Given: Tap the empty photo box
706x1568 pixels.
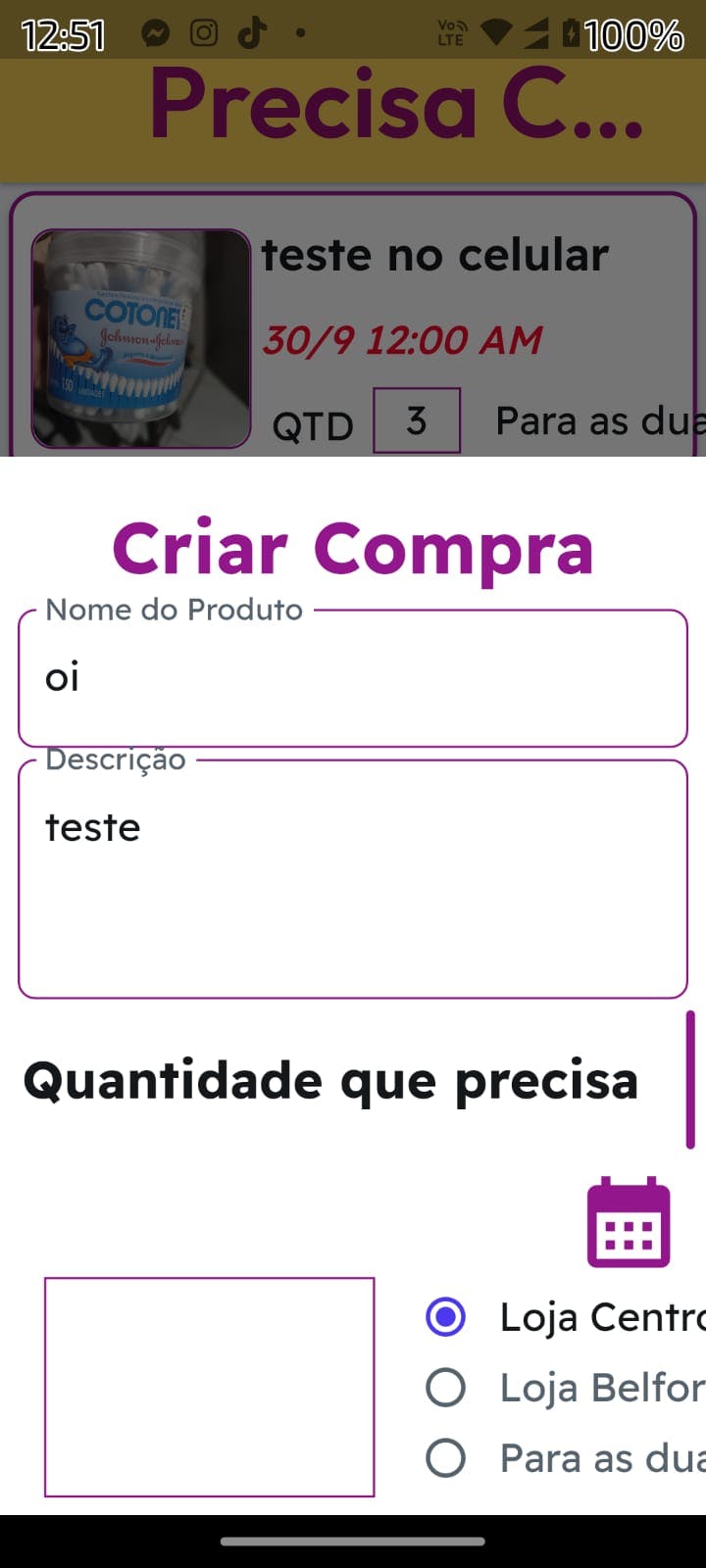Looking at the screenshot, I should (x=209, y=1386).
